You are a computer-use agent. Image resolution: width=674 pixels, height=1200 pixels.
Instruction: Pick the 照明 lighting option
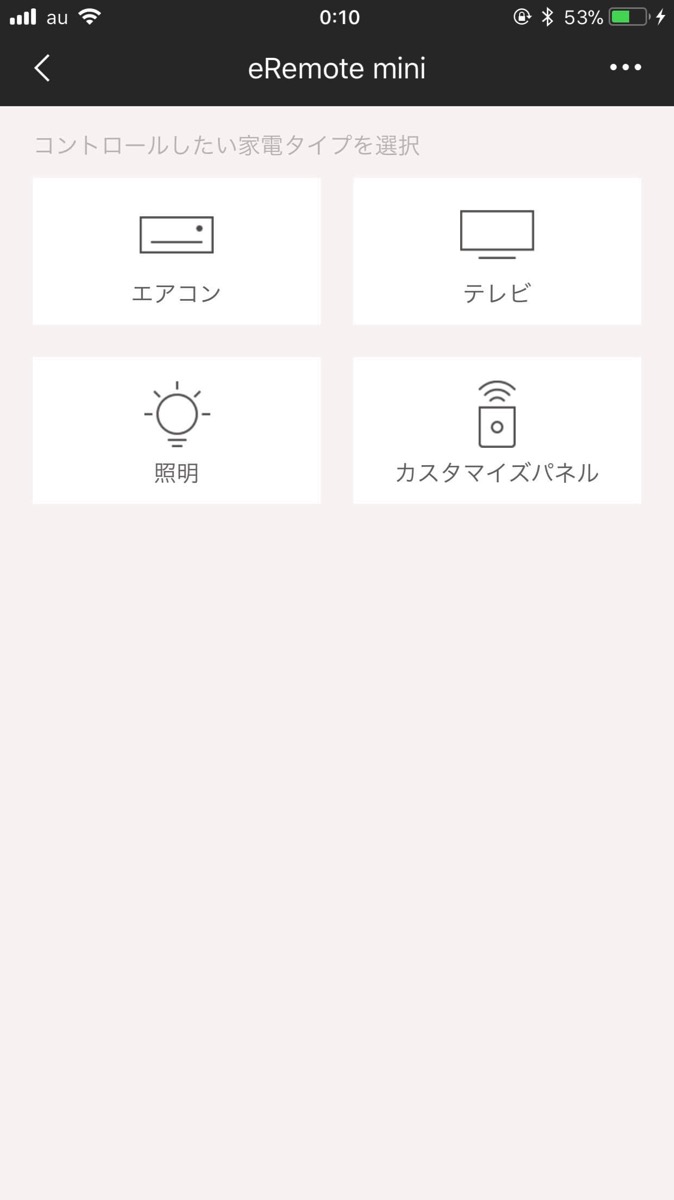click(177, 430)
